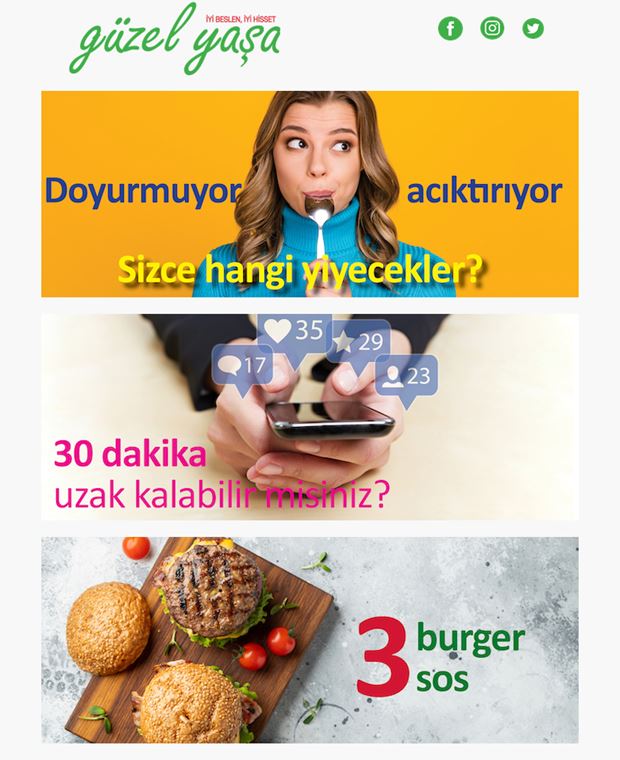Screen dimensions: 620x760
Task: Open the Facebook page icon
Action: pos(451,28)
